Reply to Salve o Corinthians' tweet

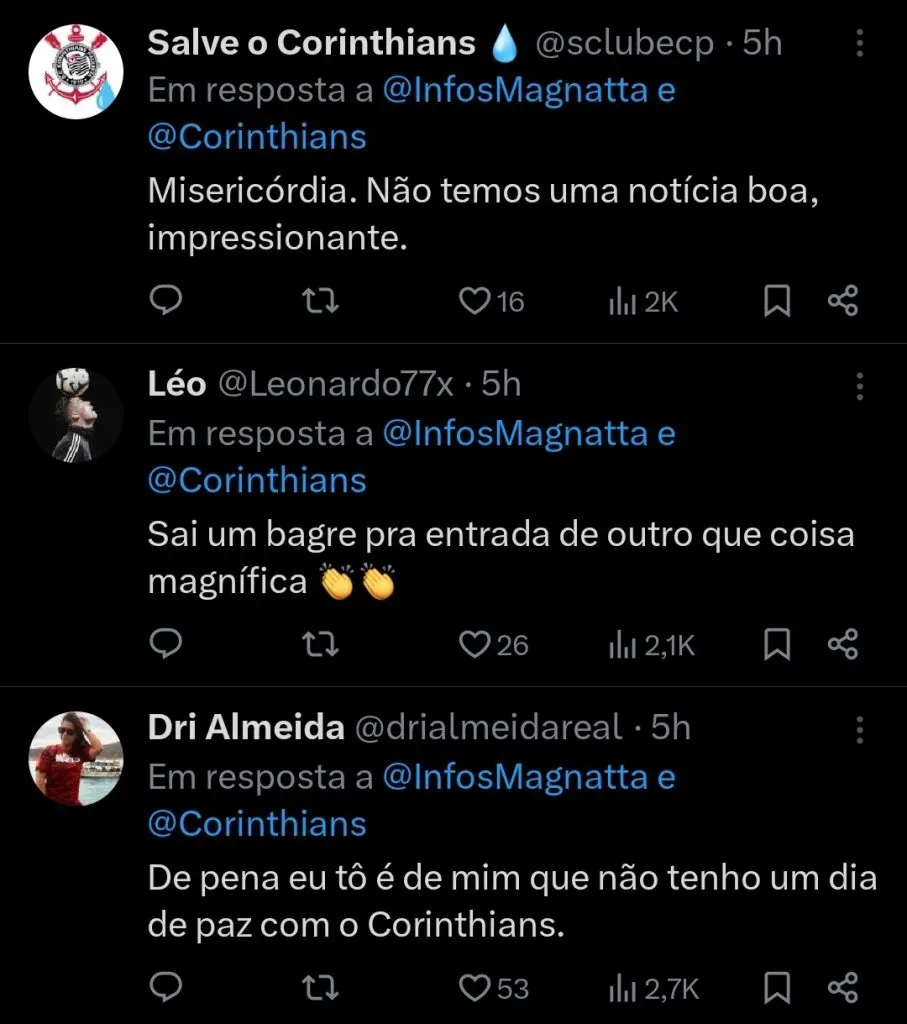[165, 300]
